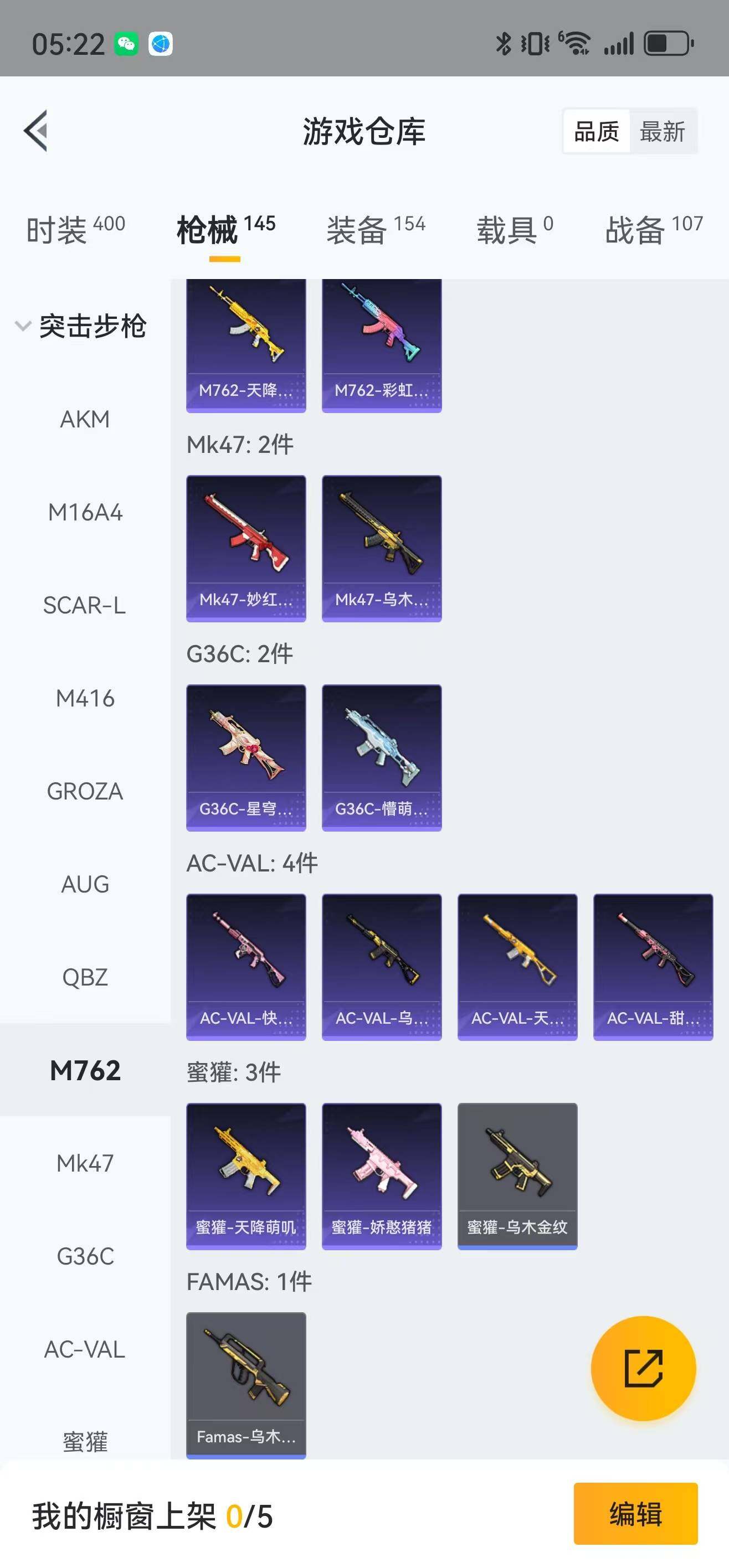729x1568 pixels.
Task: Open the Famas-乌木 skin tile
Action: (246, 1384)
